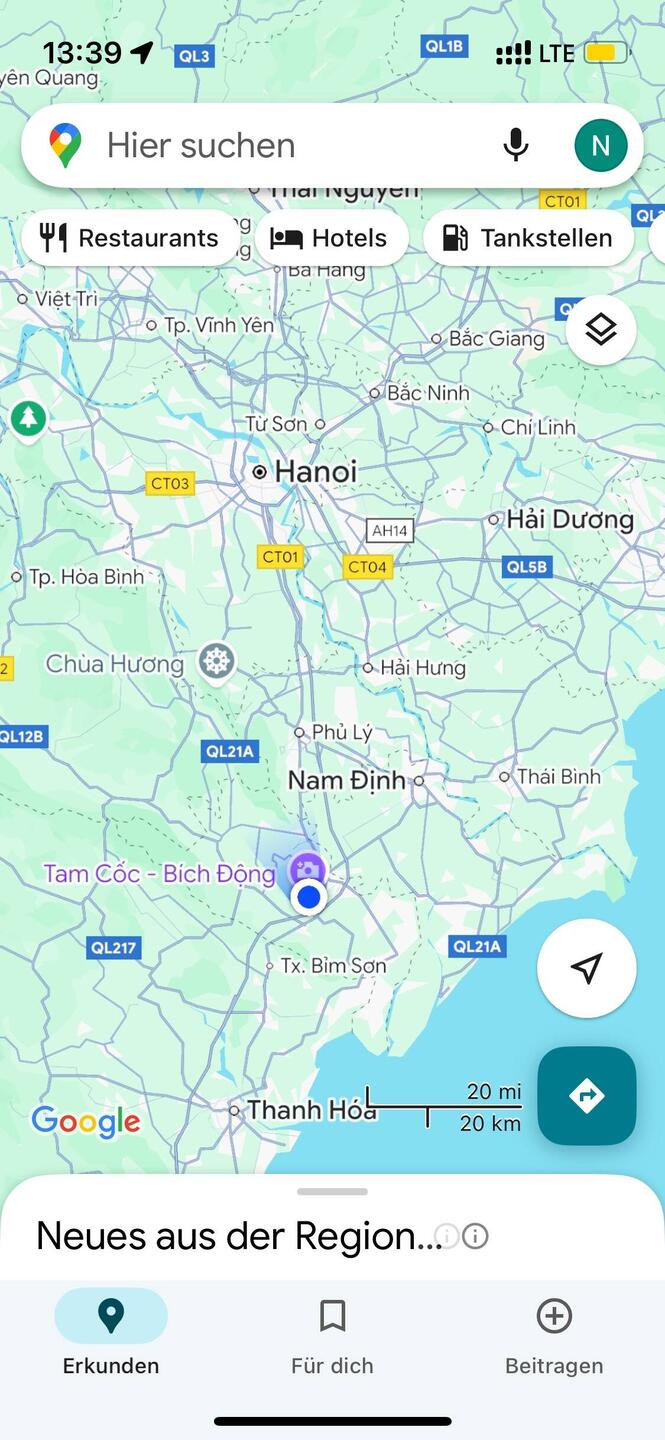
Task: Tap the green park marker
Action: click(28, 420)
